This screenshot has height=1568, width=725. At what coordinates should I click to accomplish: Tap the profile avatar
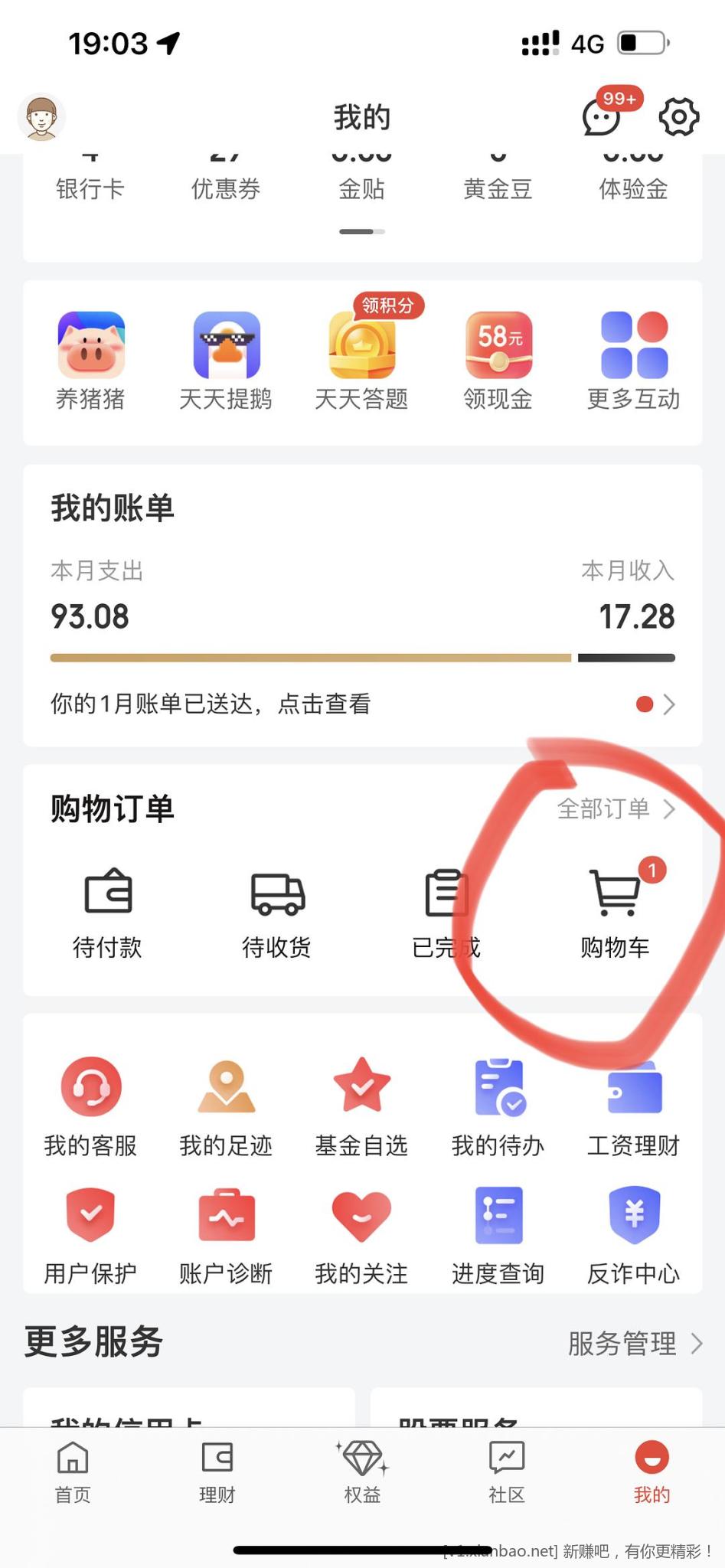[x=41, y=117]
